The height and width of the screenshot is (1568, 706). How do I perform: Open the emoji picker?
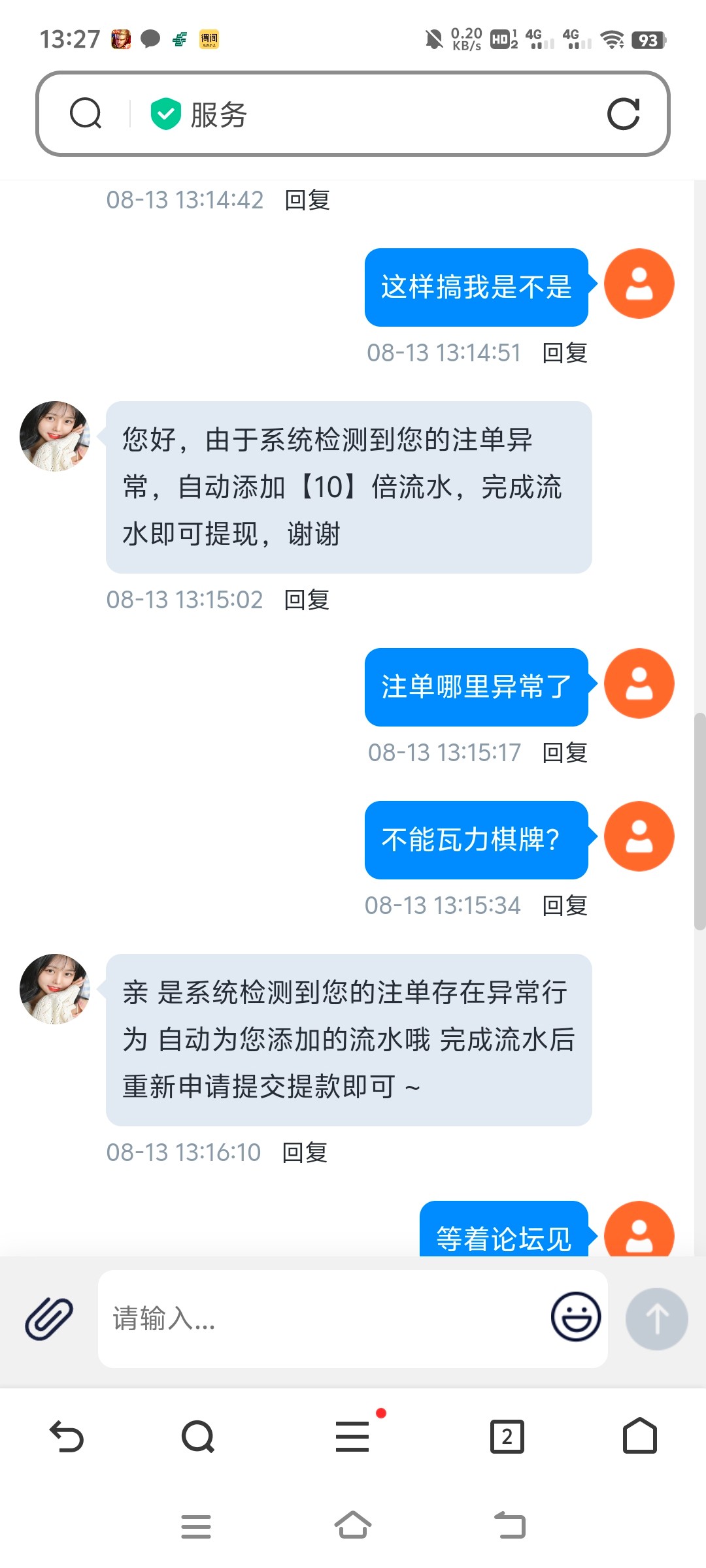[x=575, y=1317]
